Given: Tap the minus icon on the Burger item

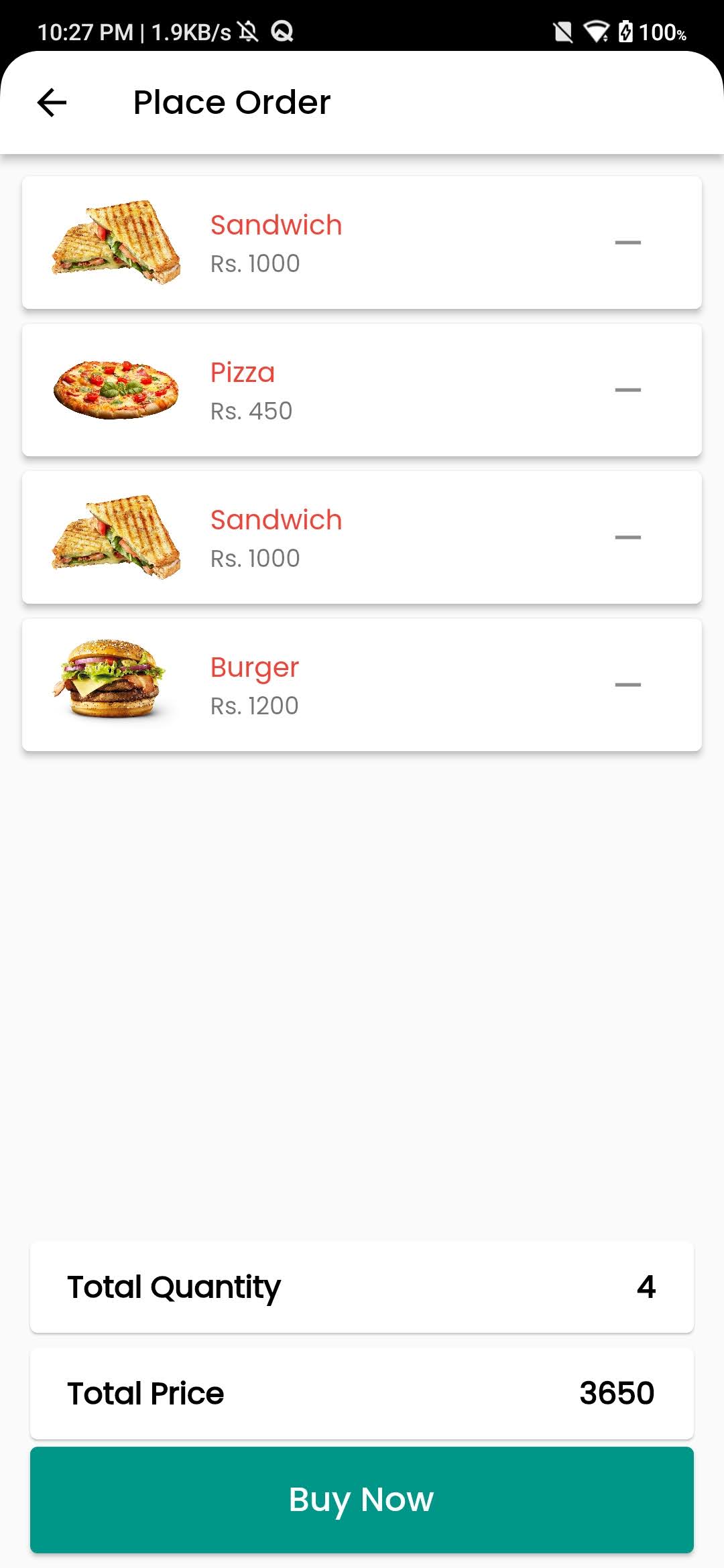Looking at the screenshot, I should [x=628, y=685].
